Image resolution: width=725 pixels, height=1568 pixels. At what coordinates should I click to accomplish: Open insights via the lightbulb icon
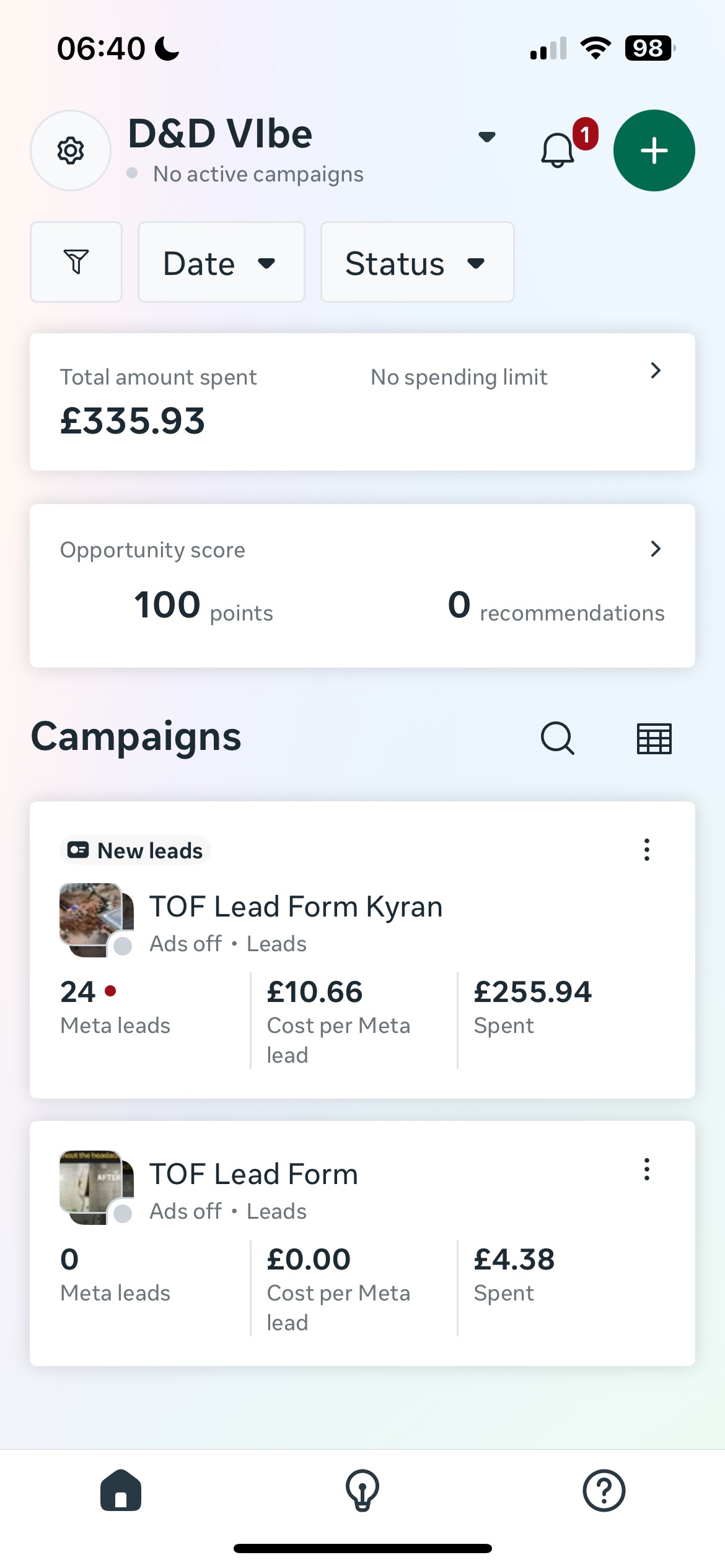point(362,1491)
